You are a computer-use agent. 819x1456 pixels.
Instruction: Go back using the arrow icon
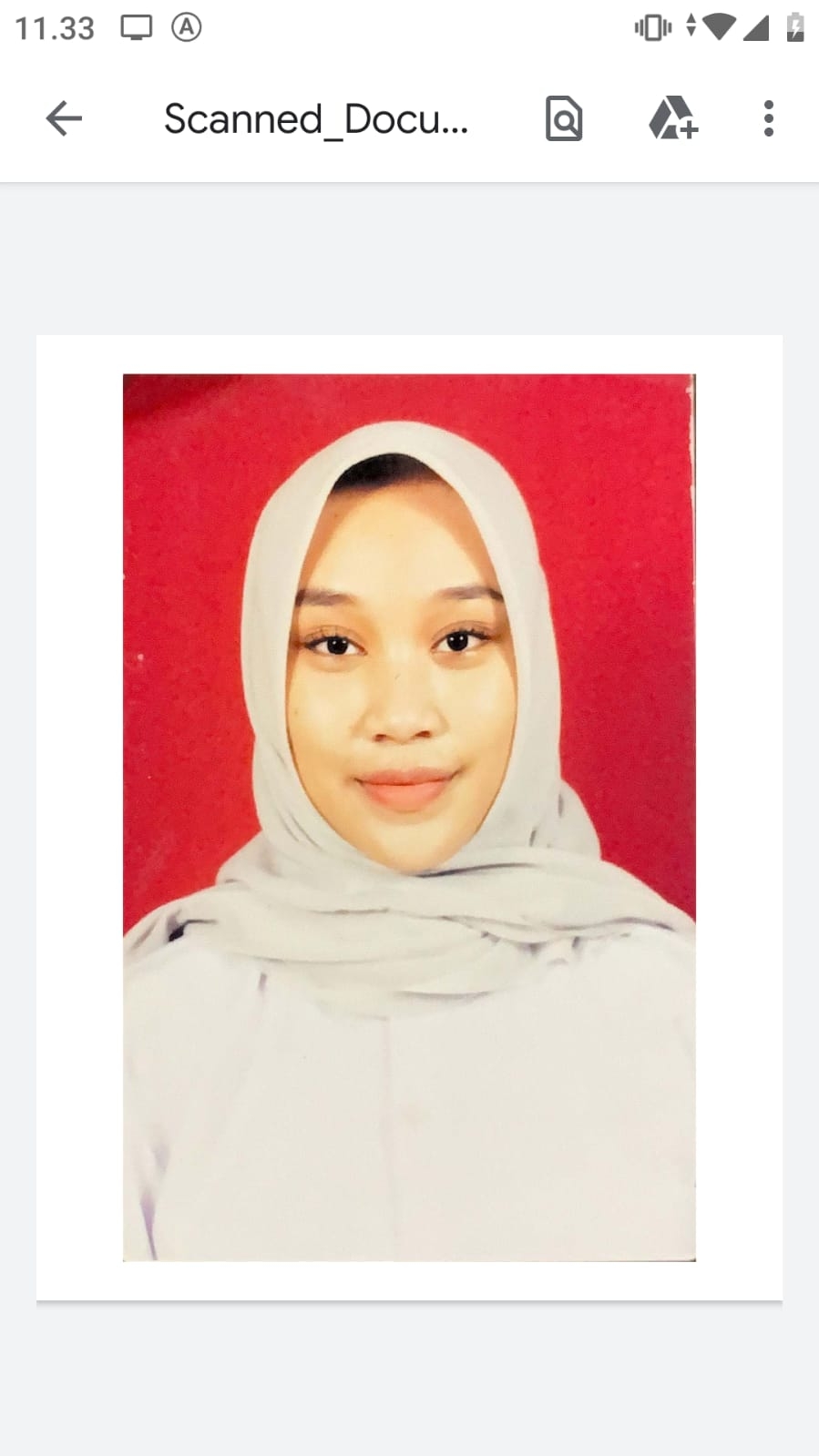(64, 118)
